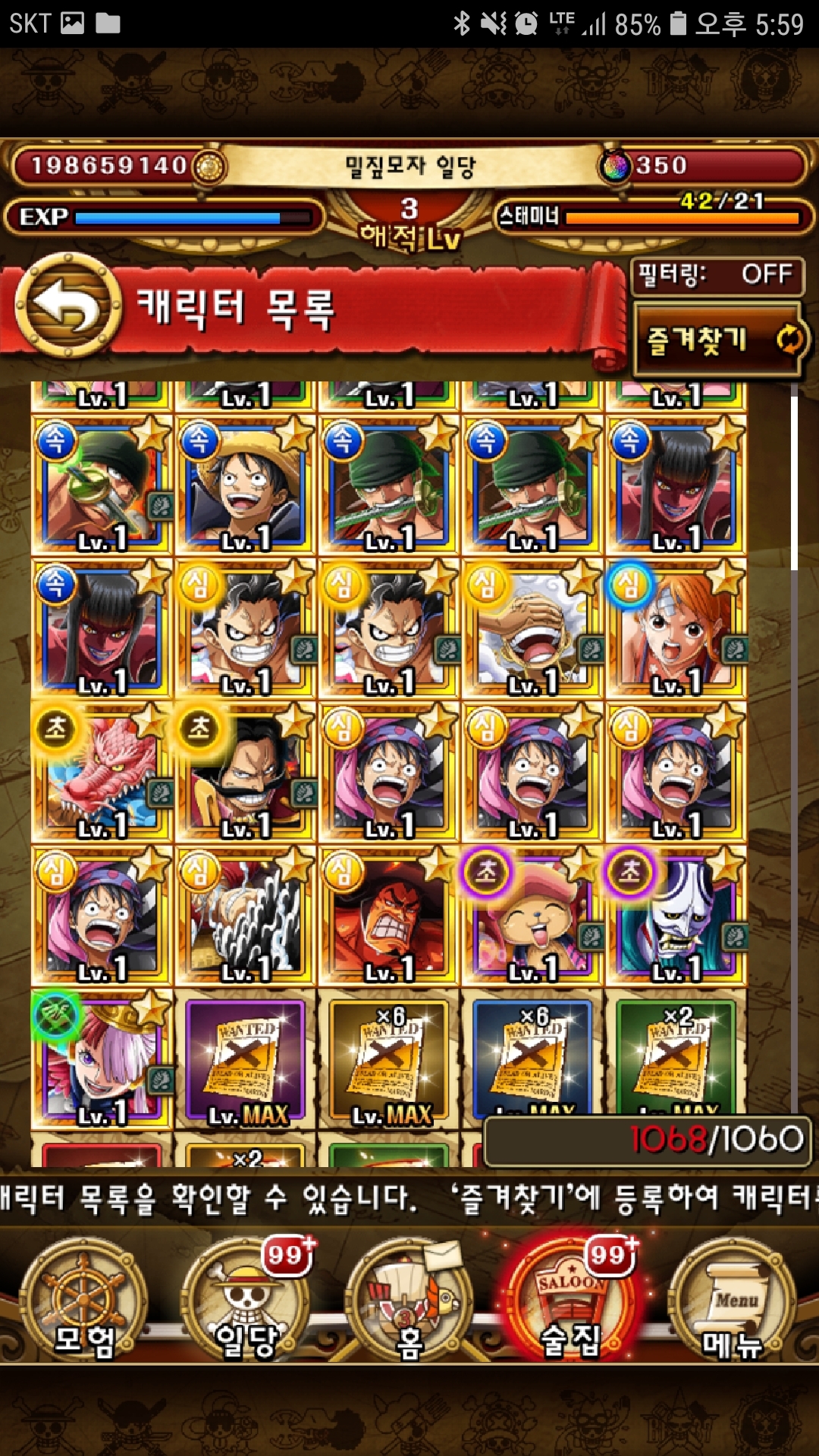Open the pink dragon character tile

(102, 773)
